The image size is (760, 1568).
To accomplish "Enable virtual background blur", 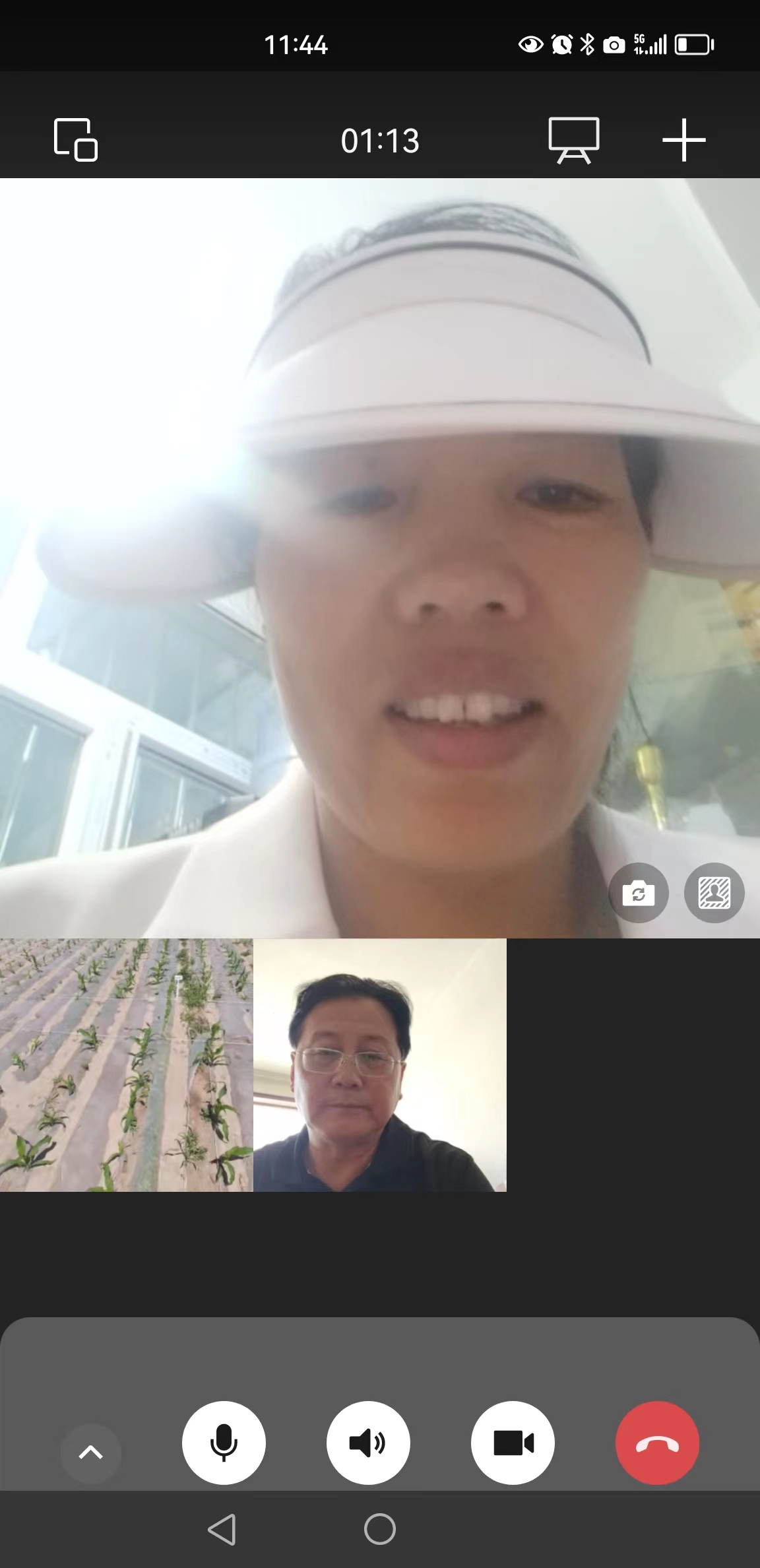I will (714, 893).
